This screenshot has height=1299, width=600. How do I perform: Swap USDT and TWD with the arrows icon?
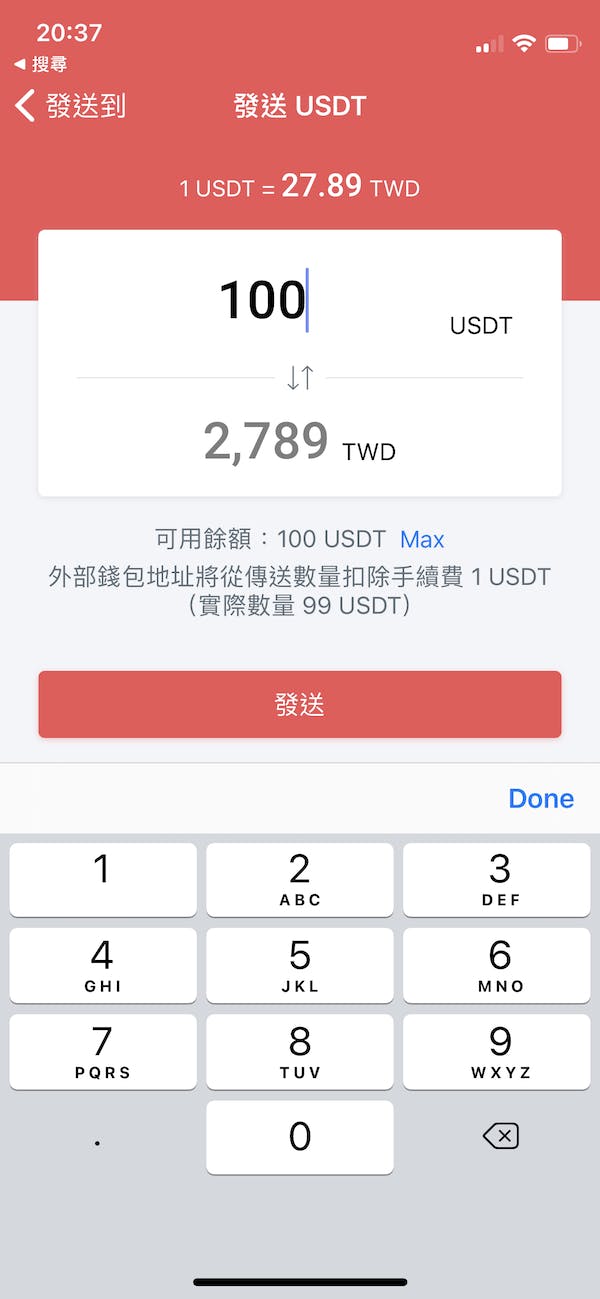pyautogui.click(x=300, y=377)
